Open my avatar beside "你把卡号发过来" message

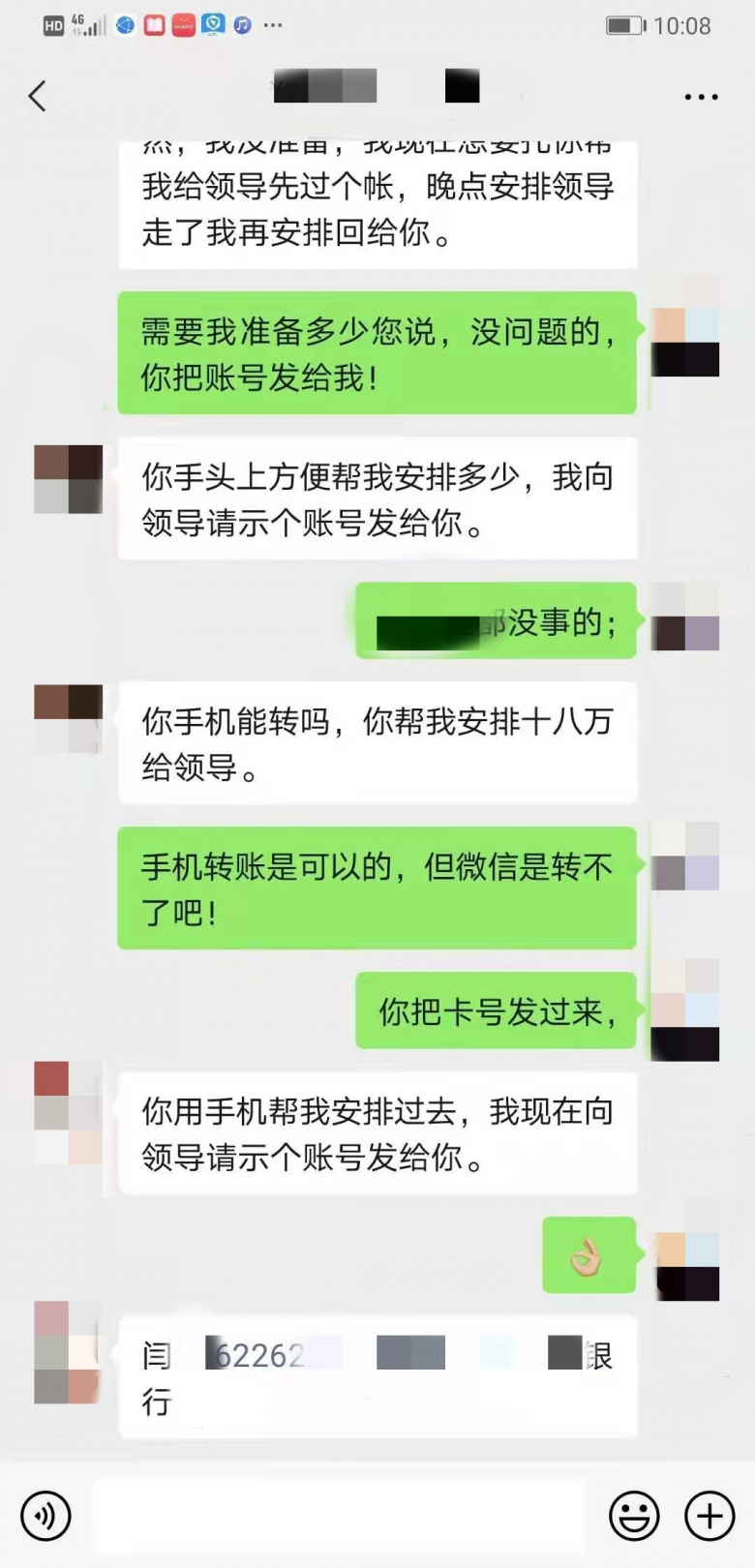click(685, 1010)
